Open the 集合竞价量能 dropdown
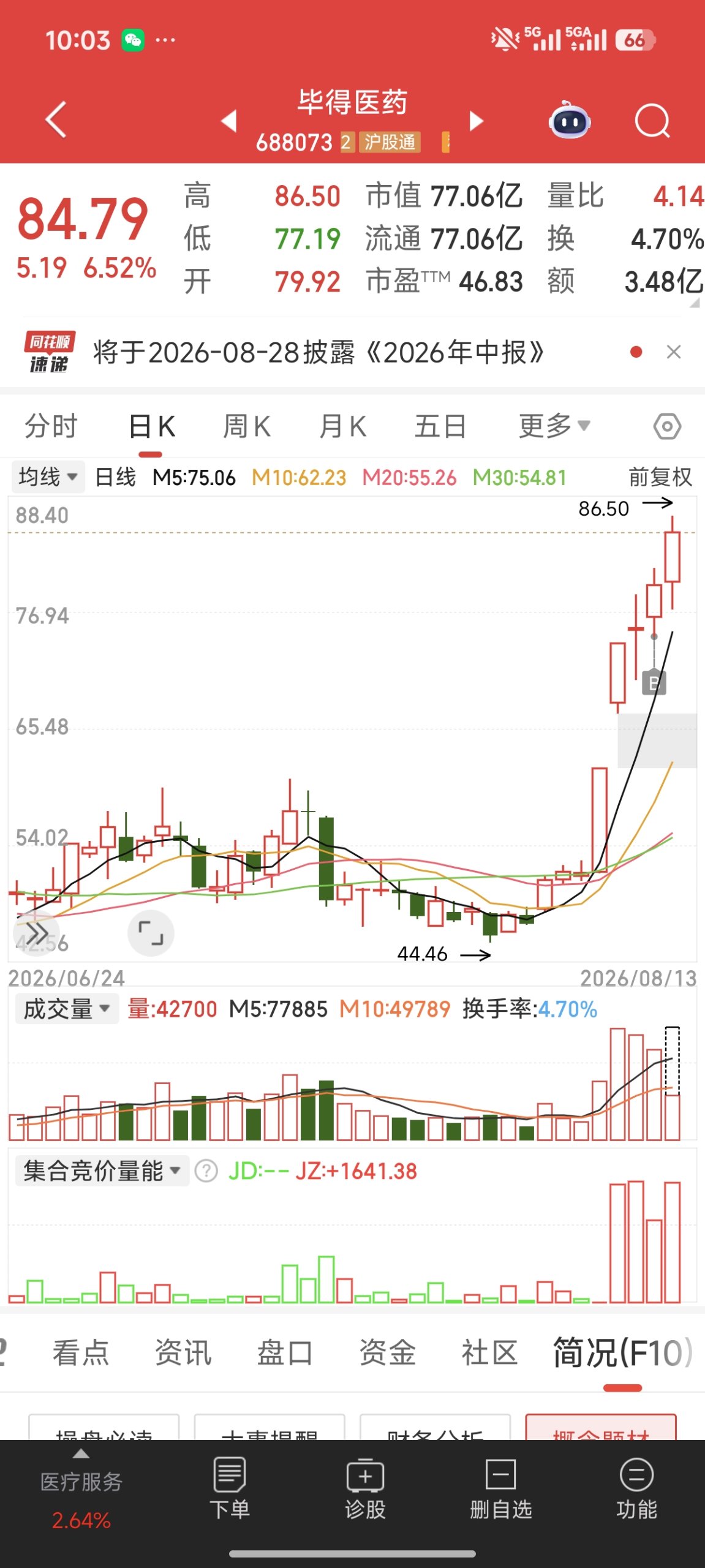 [x=102, y=1170]
